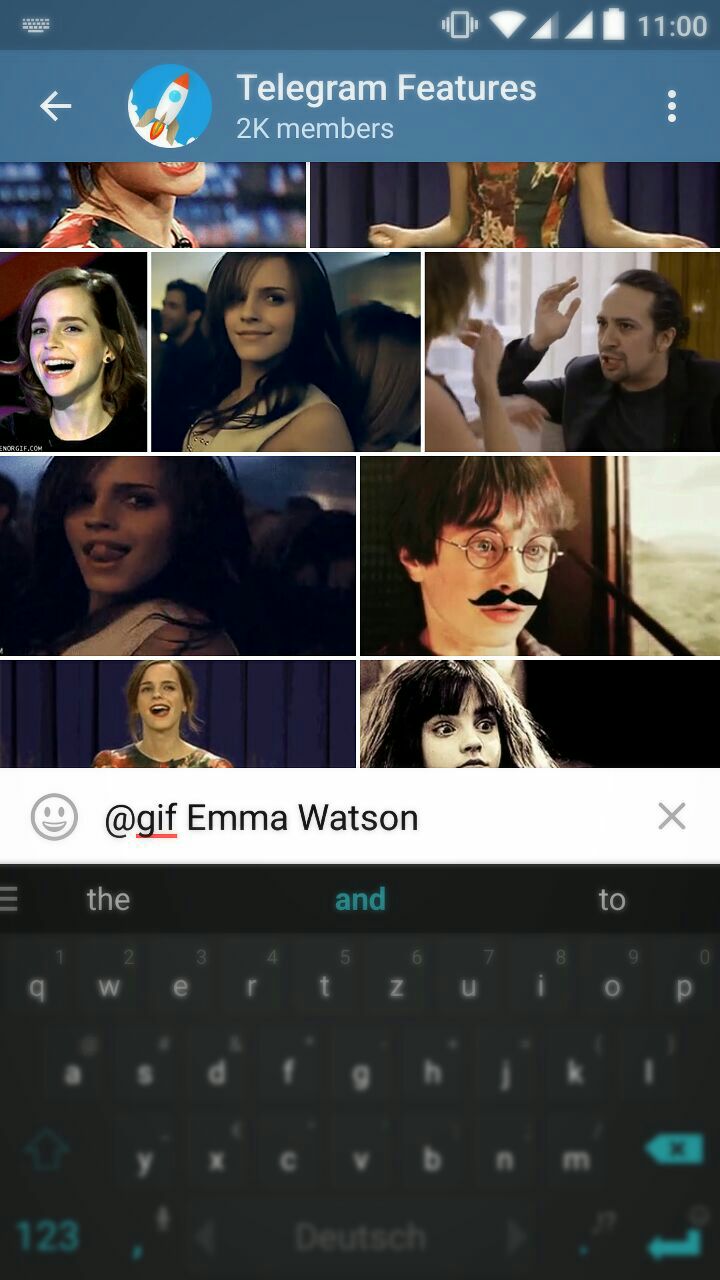Select the GIF of woman in floral dress laughing
This screenshot has height=1280, width=720.
[177, 714]
